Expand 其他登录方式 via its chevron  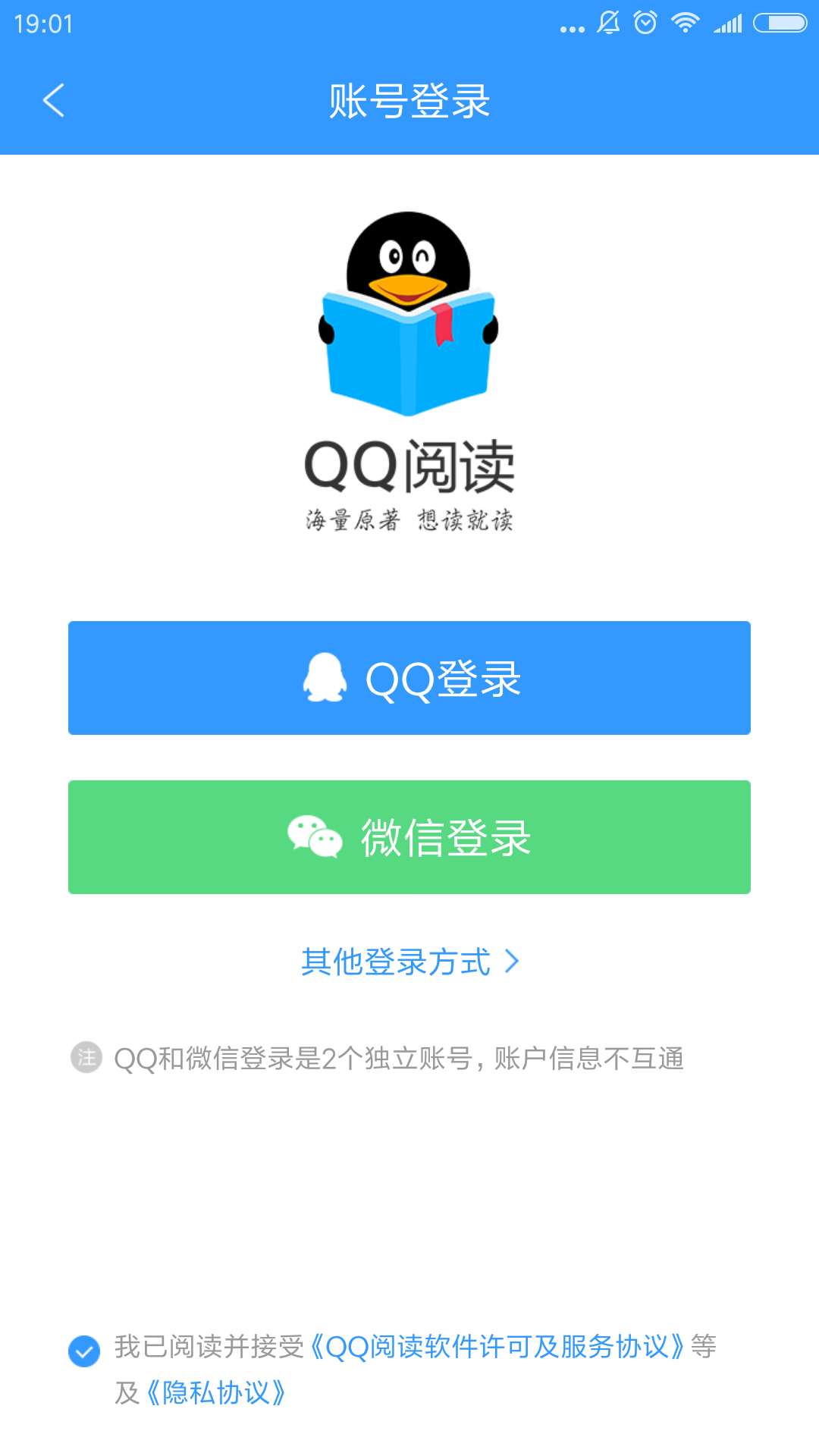click(x=513, y=962)
